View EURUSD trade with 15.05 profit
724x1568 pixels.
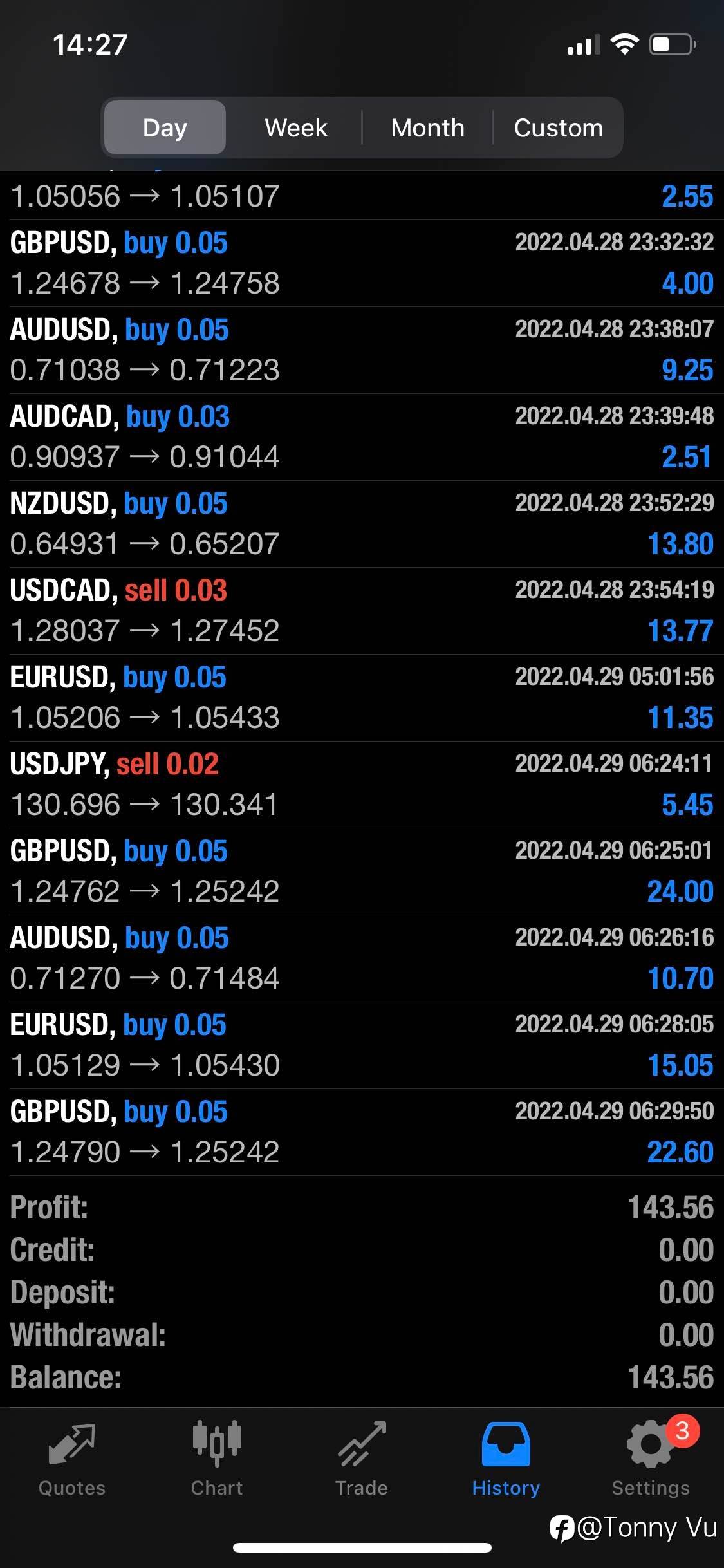(362, 1045)
